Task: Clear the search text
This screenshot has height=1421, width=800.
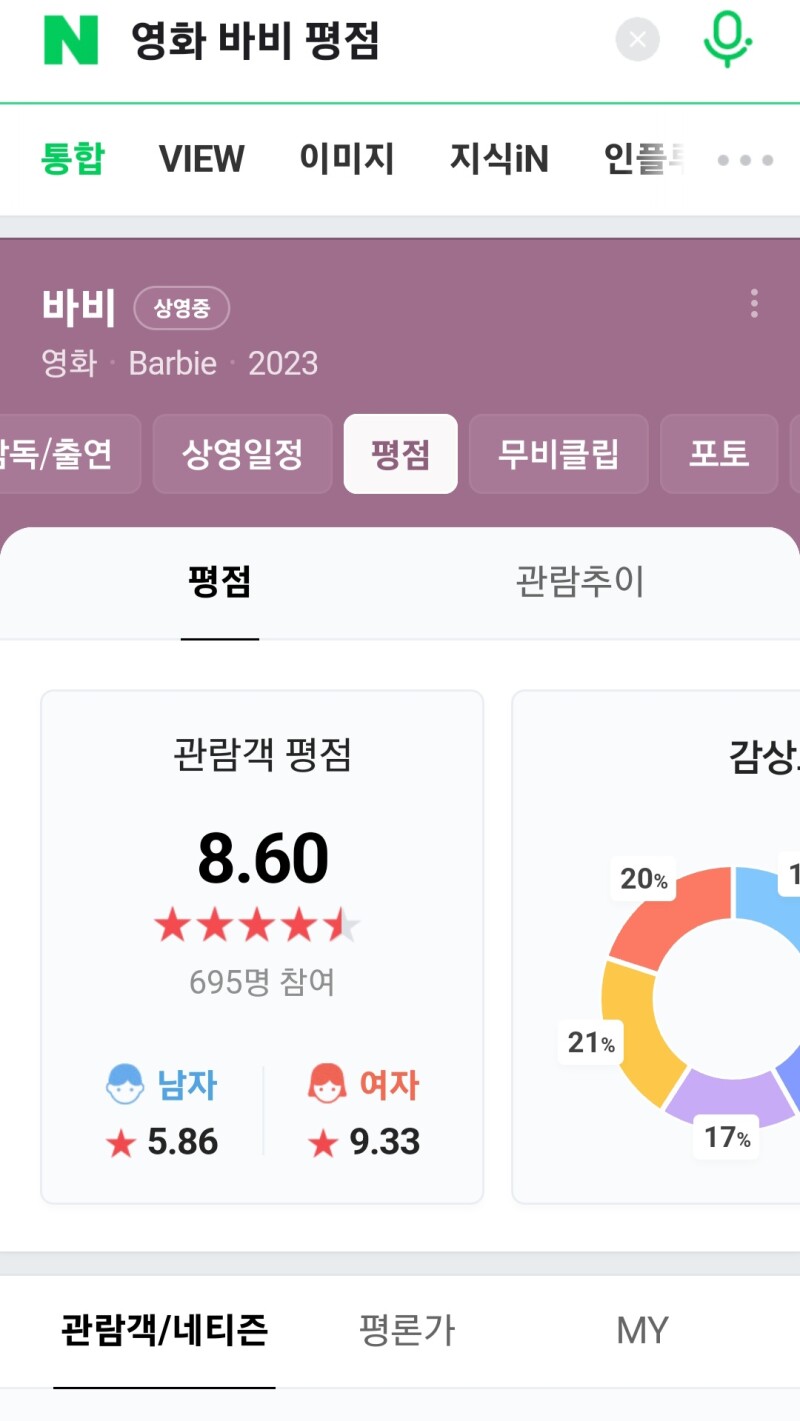Action: coord(638,41)
